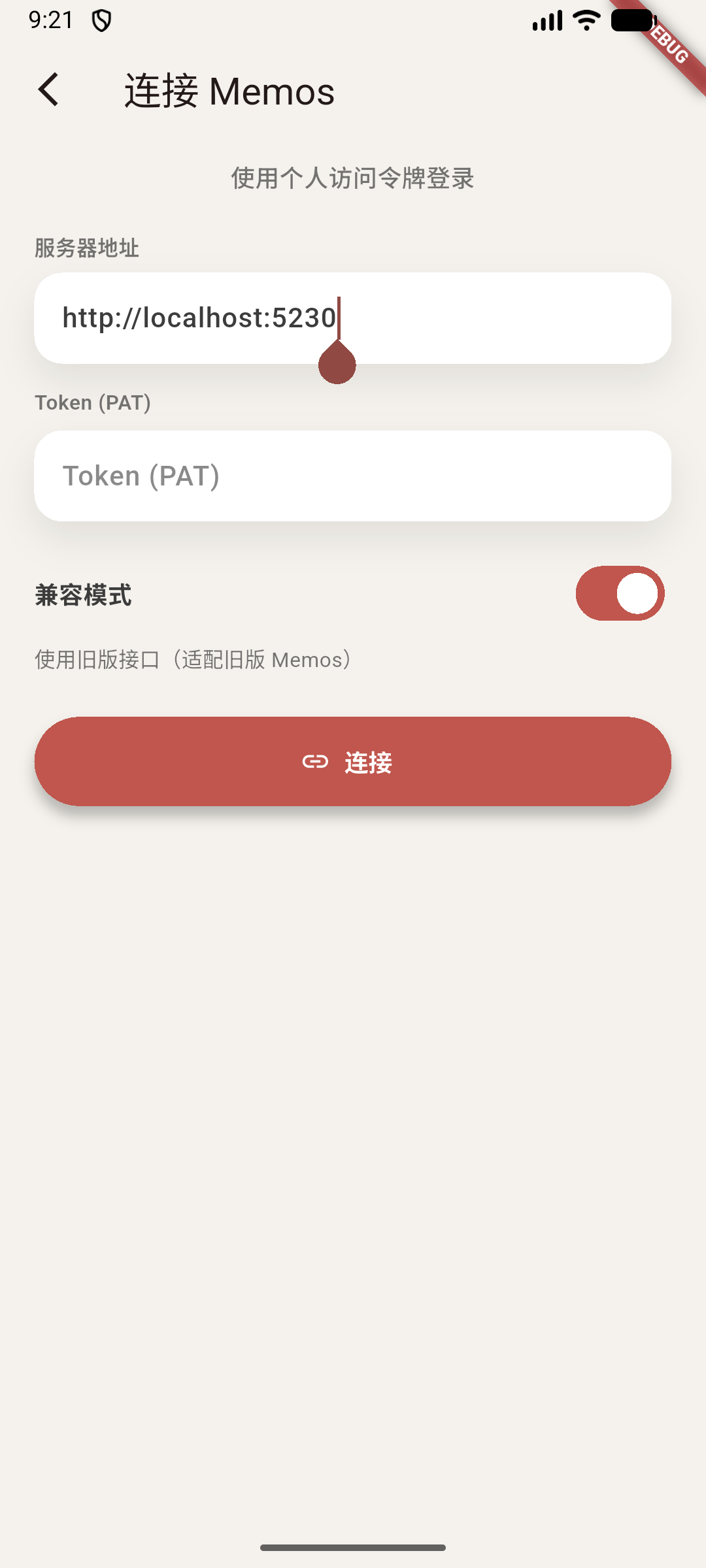This screenshot has width=706, height=1568.
Task: Click the link icon inside the connect button
Action: tap(315, 762)
